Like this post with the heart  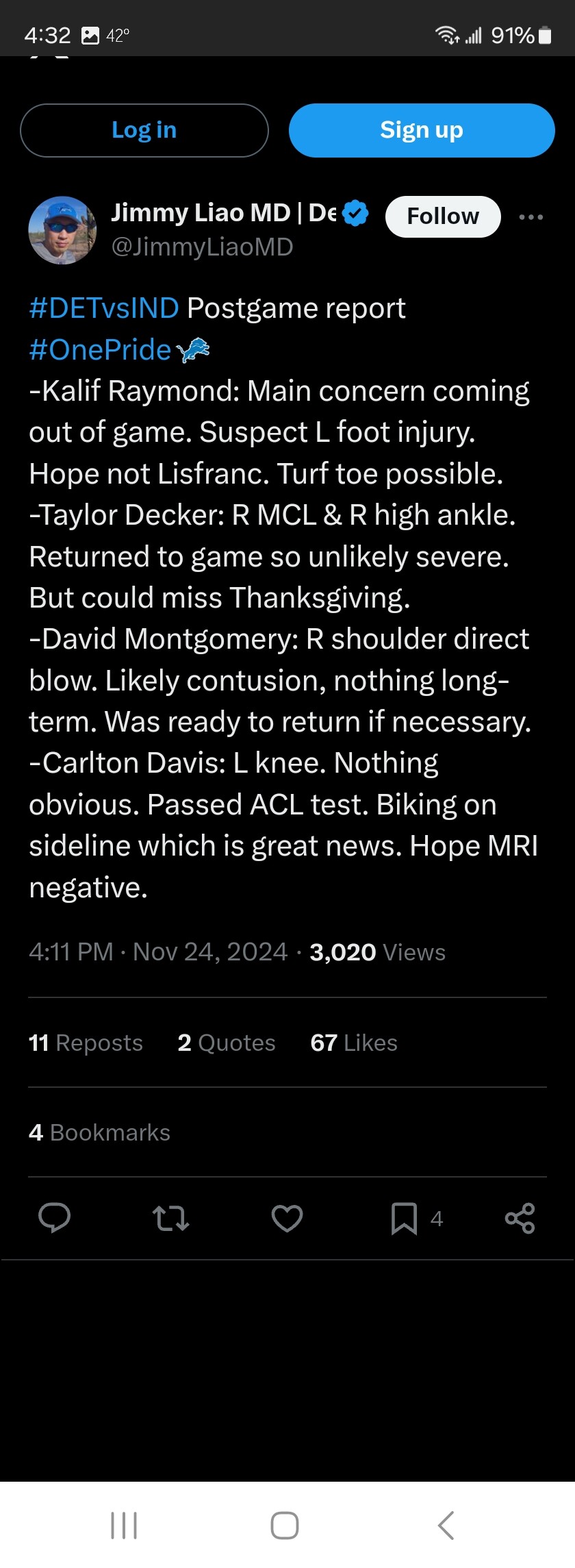[x=287, y=1218]
